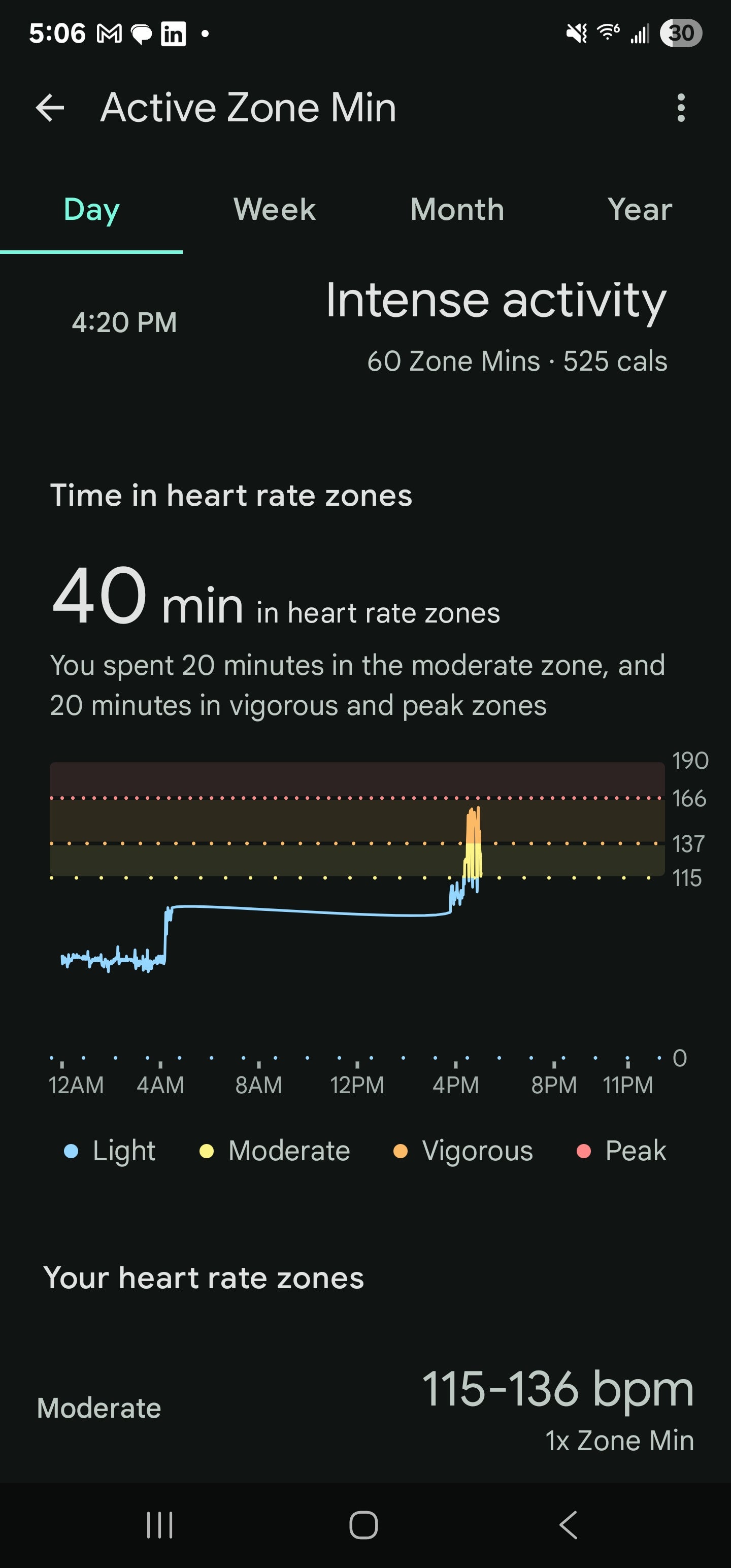Tap the system home button
The width and height of the screenshot is (731, 1568).
[x=364, y=1525]
